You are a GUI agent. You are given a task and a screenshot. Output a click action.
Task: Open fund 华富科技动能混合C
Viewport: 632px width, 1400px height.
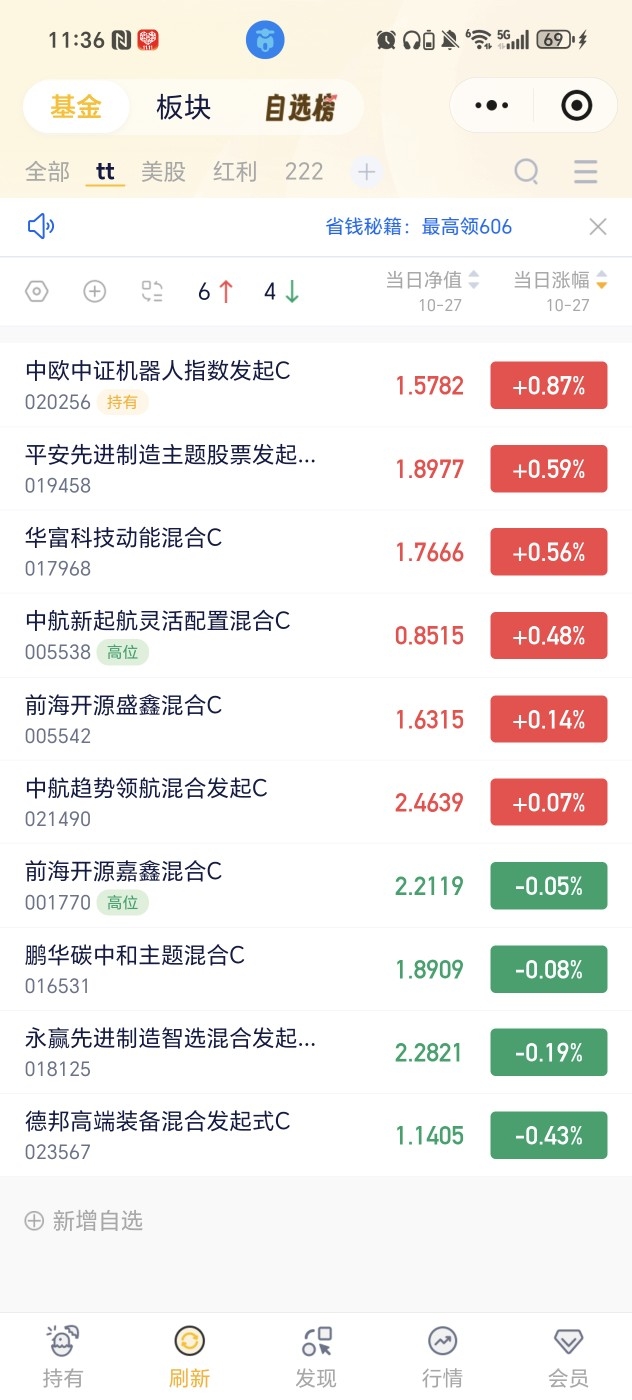click(x=124, y=538)
